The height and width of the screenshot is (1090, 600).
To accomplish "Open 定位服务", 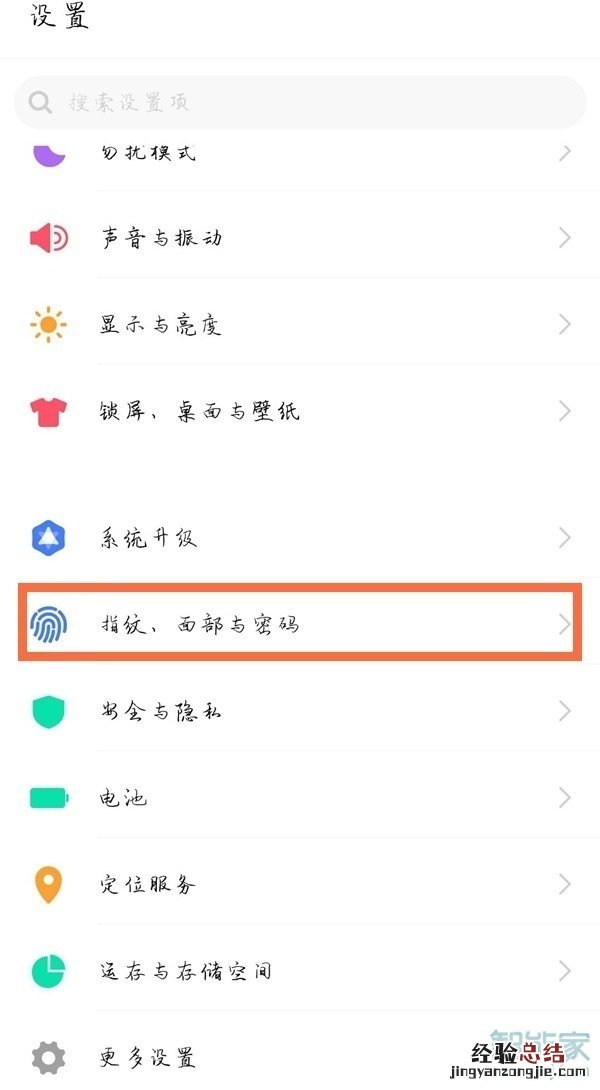I will point(300,884).
